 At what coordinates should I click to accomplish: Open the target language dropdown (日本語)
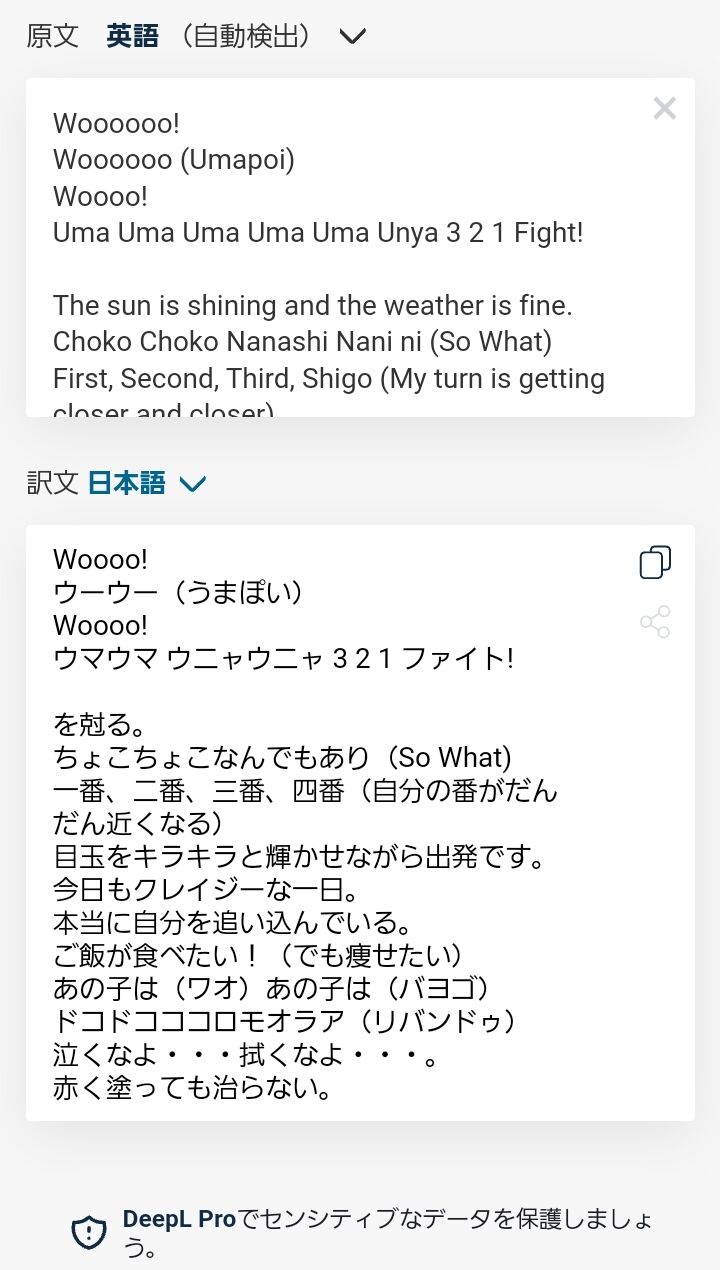(147, 483)
